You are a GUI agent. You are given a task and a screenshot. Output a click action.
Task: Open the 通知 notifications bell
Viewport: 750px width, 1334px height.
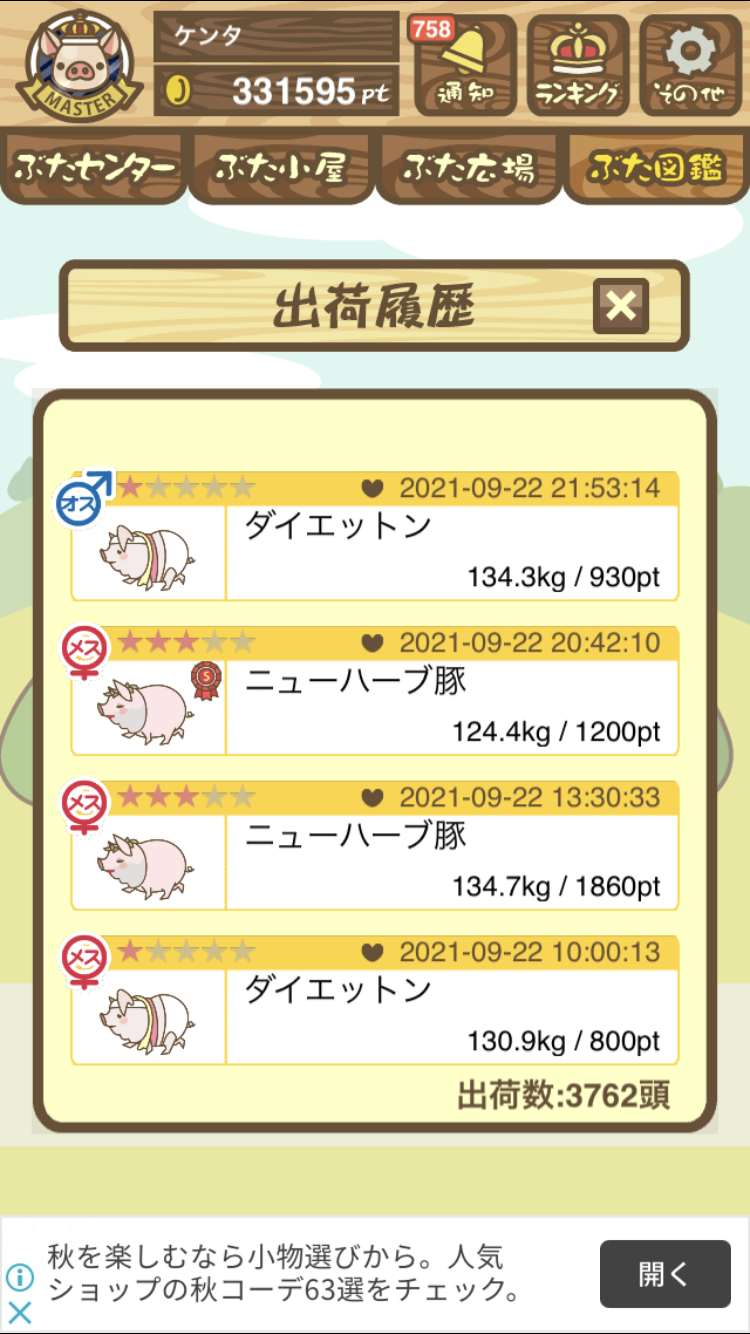click(x=465, y=65)
